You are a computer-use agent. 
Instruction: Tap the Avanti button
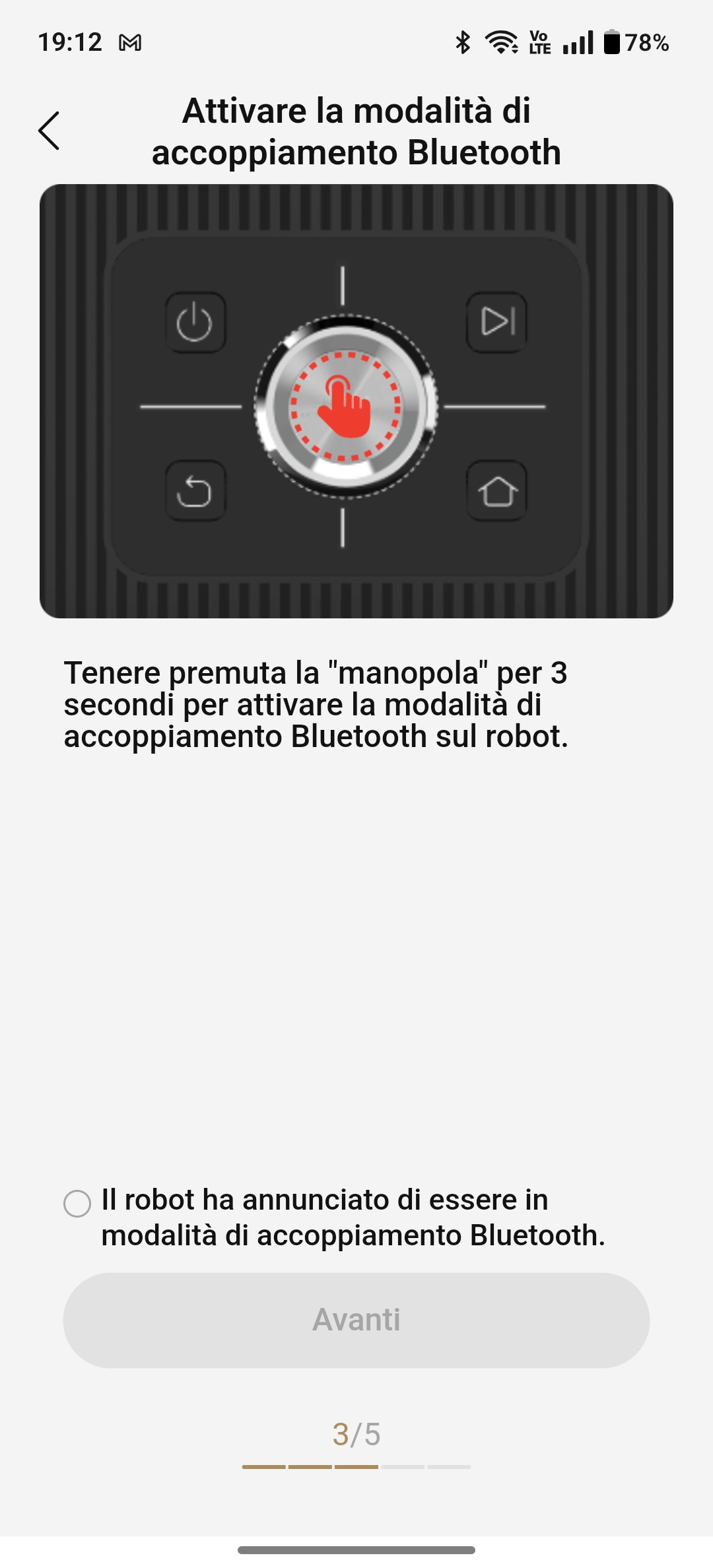coord(356,1320)
